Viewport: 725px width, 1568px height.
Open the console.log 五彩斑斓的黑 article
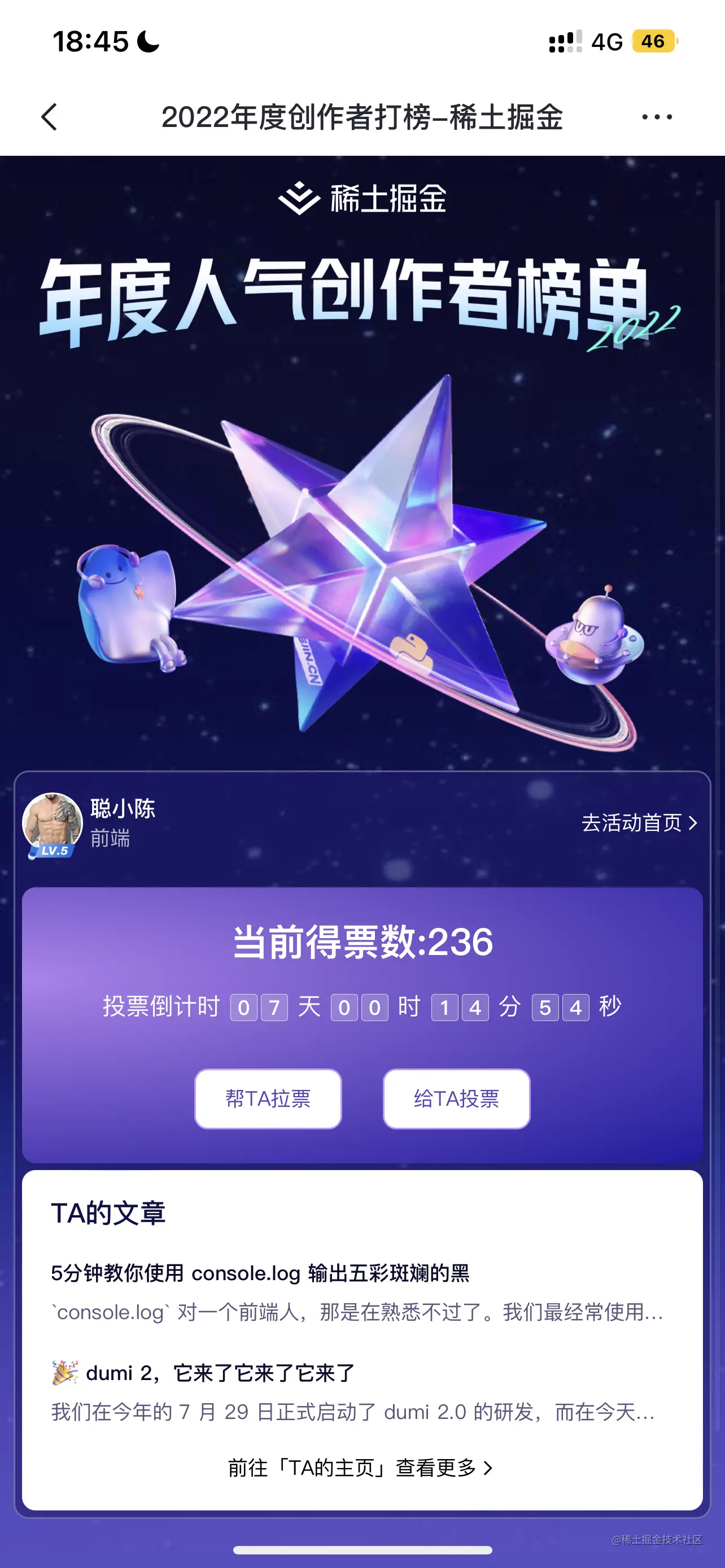(260, 1273)
